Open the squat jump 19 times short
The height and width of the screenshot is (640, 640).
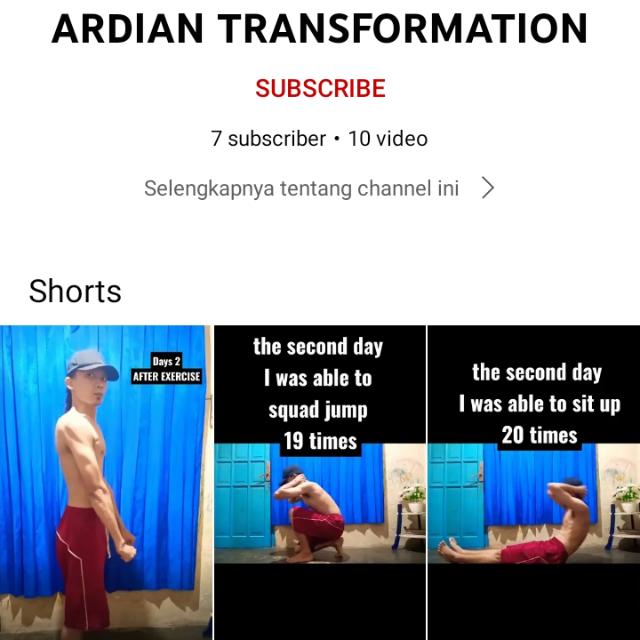tap(319, 482)
